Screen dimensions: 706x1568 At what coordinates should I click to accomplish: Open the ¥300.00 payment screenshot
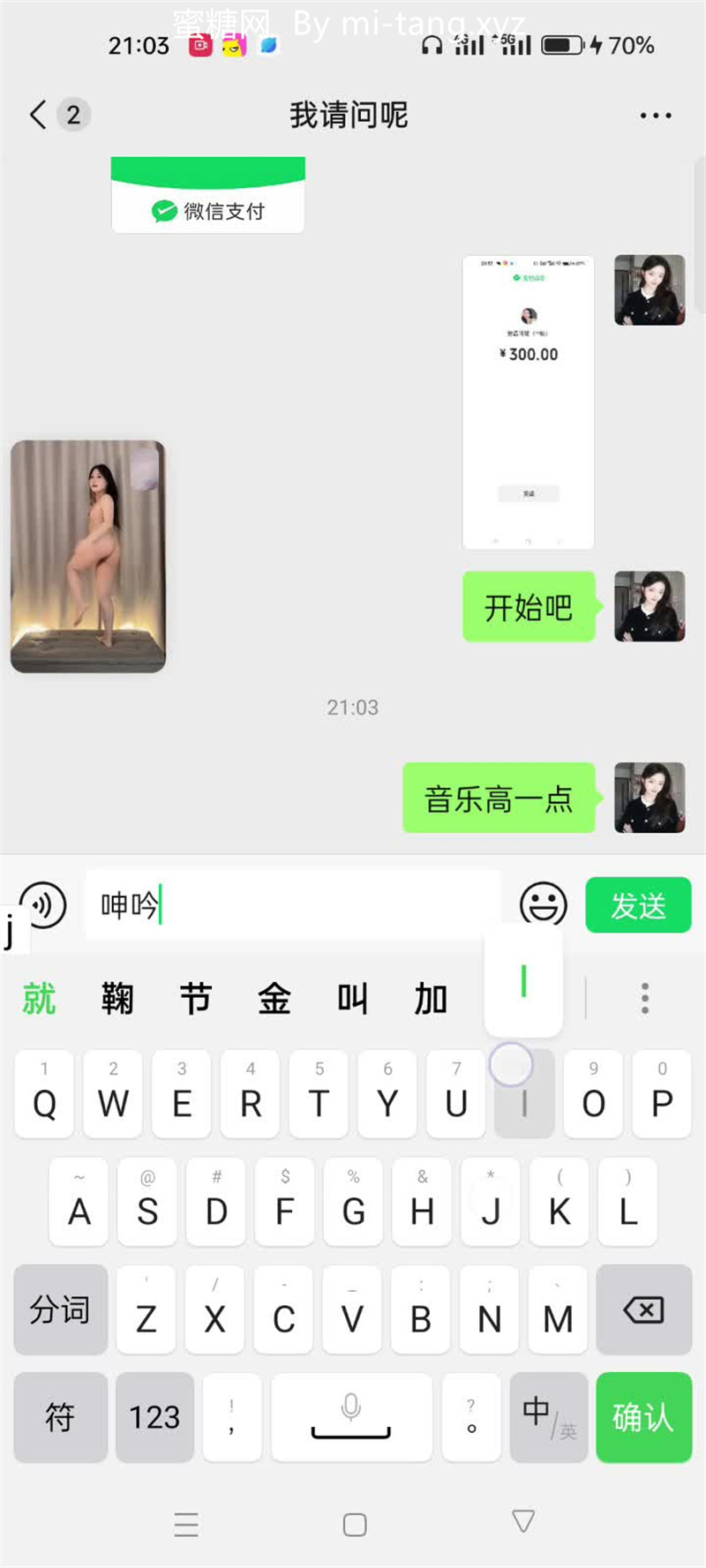click(x=528, y=401)
